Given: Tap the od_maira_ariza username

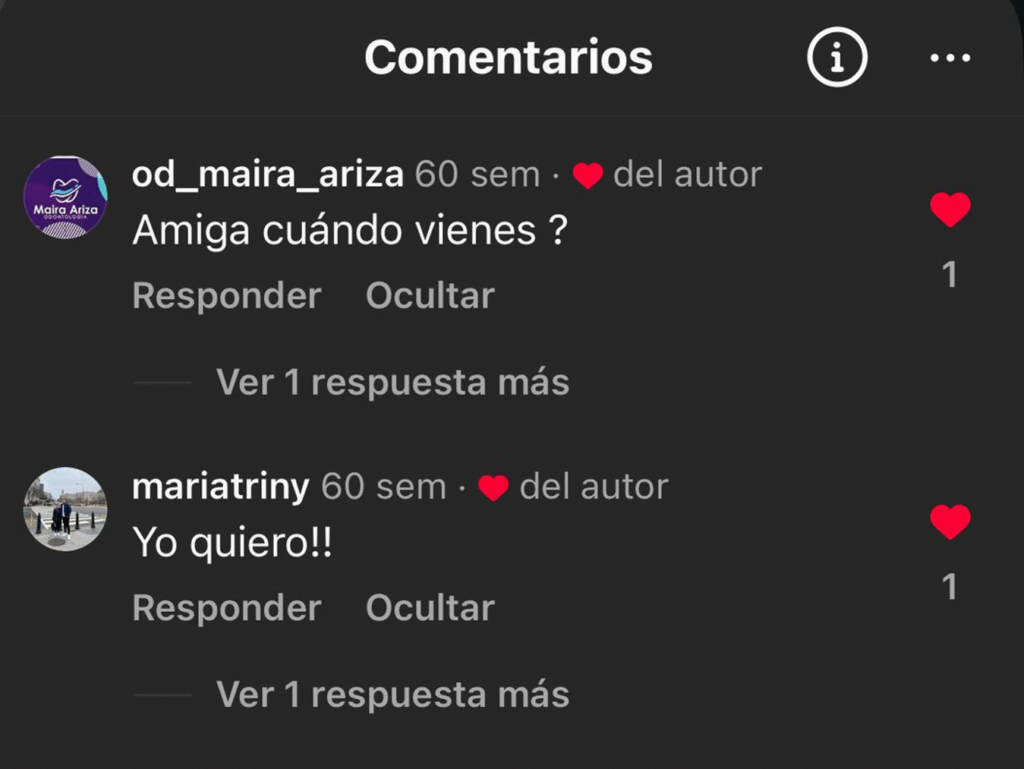Looking at the screenshot, I should pos(267,175).
